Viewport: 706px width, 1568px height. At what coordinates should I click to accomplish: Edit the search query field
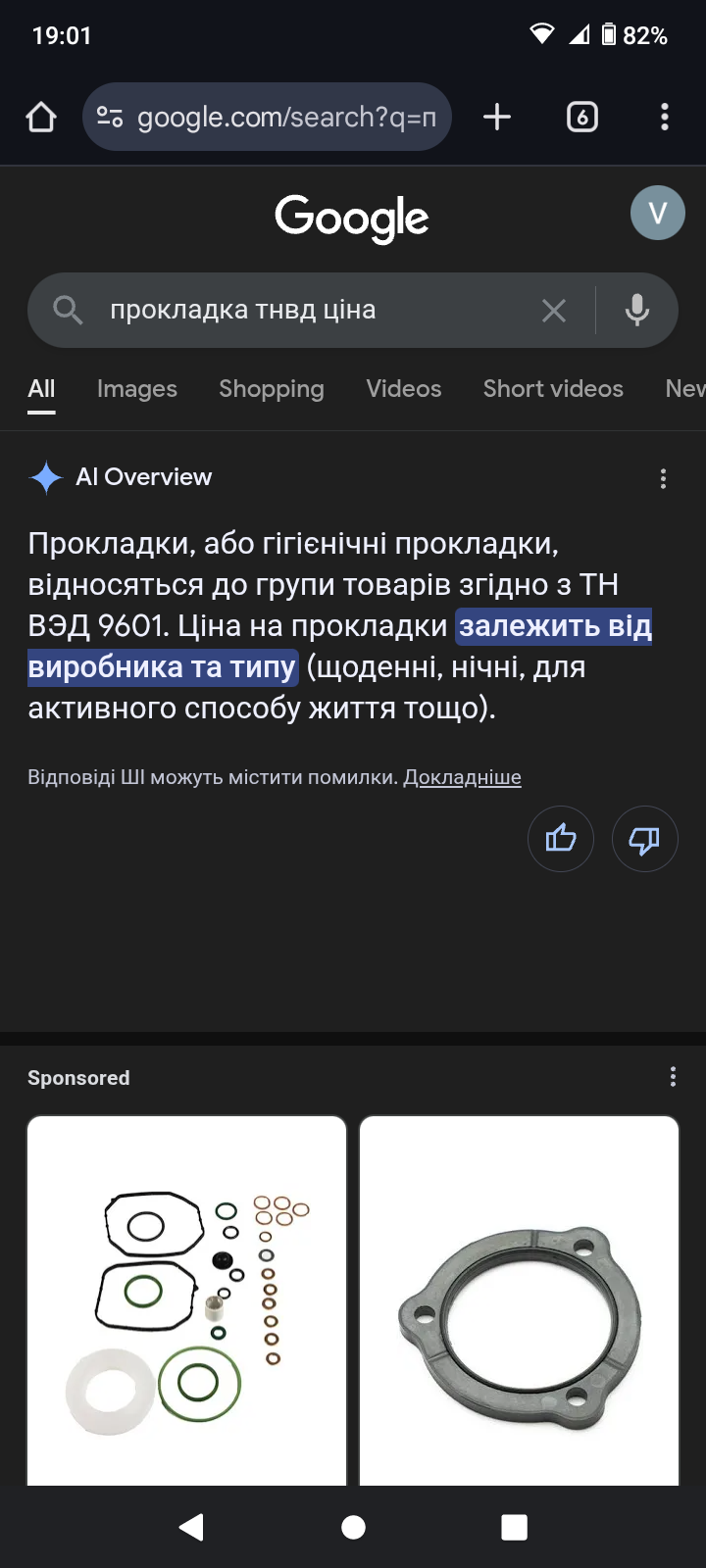point(314,311)
